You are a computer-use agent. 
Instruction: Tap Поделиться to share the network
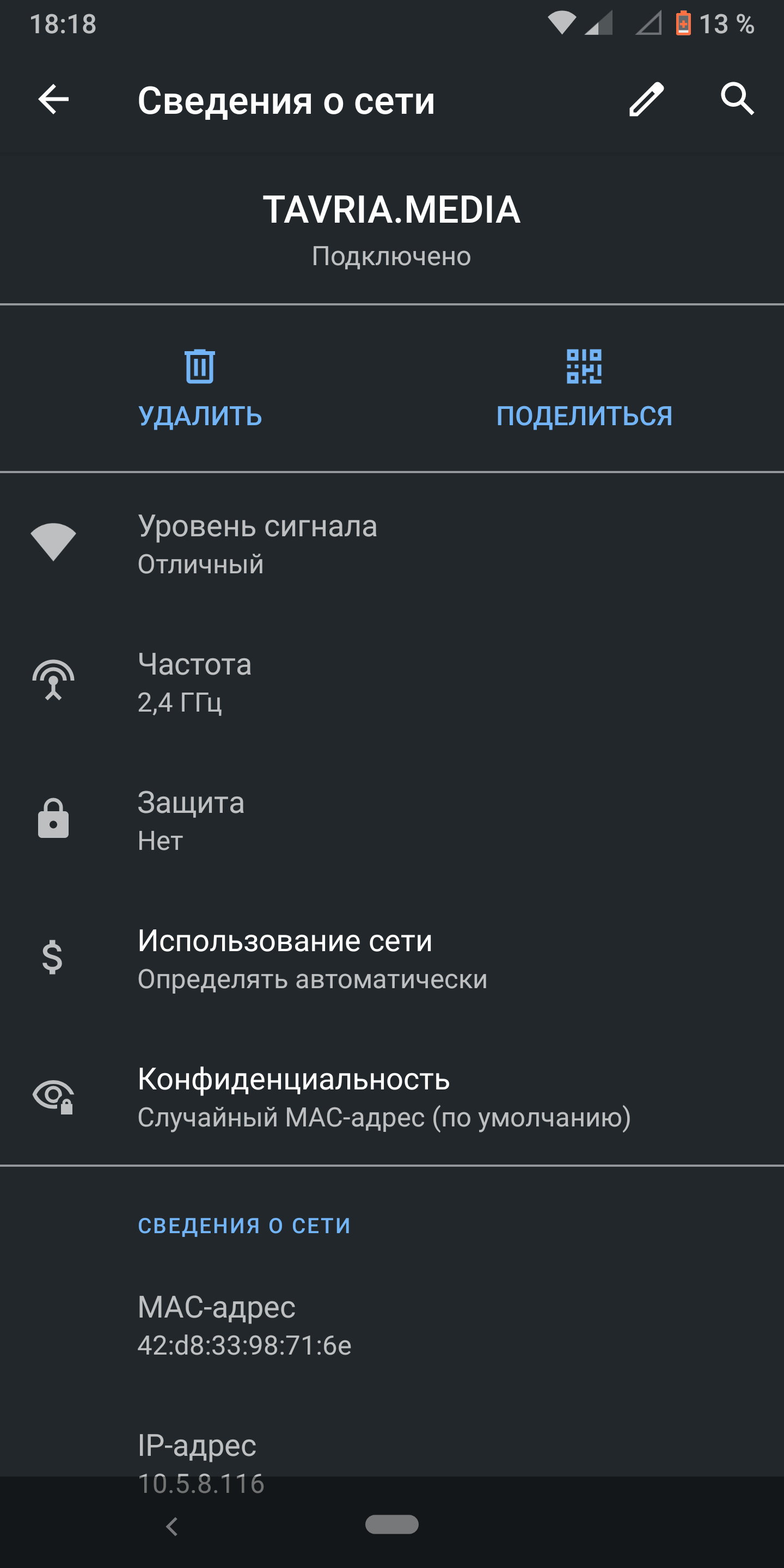[x=584, y=388]
